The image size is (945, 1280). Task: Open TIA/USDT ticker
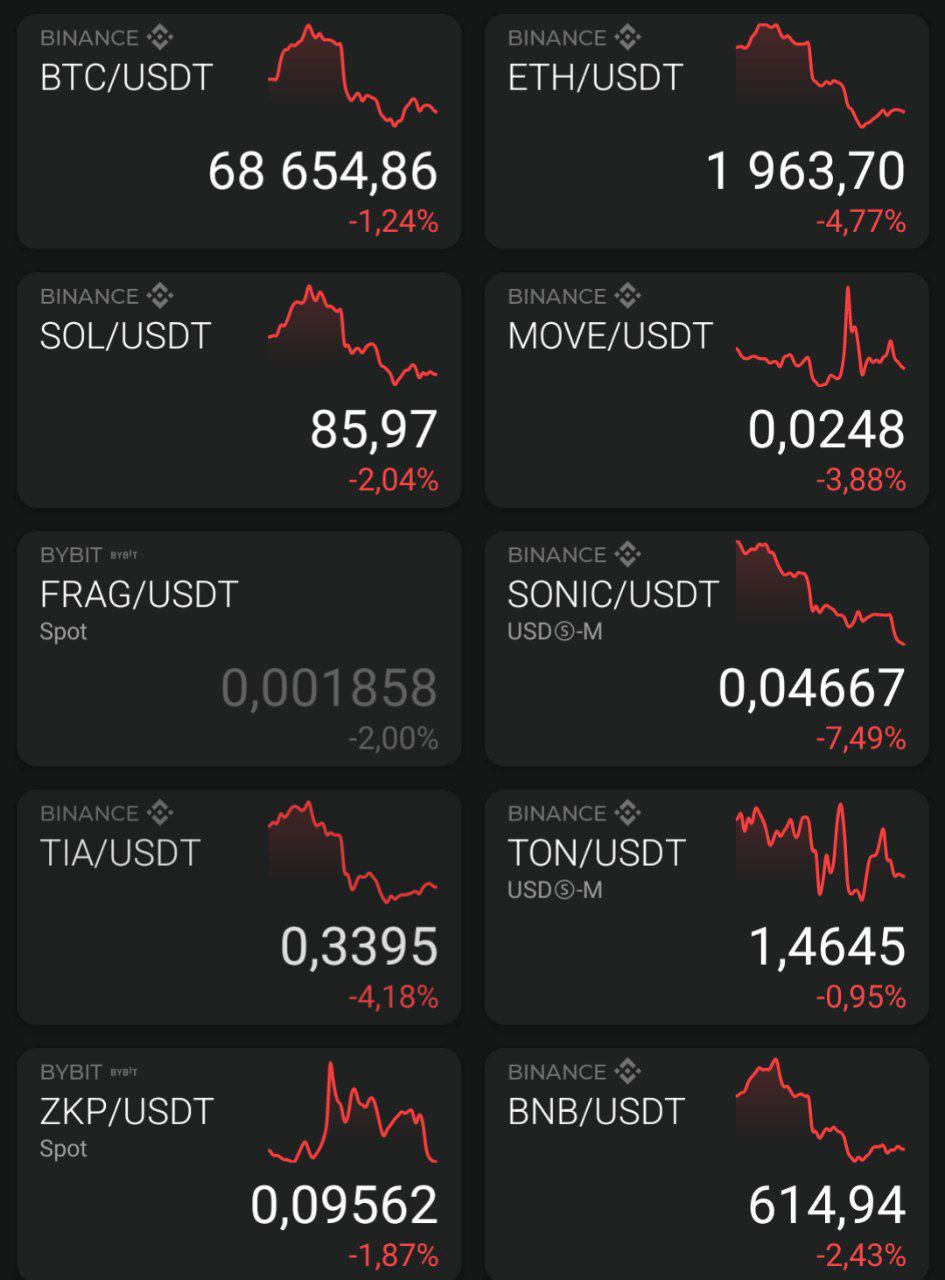tap(239, 907)
